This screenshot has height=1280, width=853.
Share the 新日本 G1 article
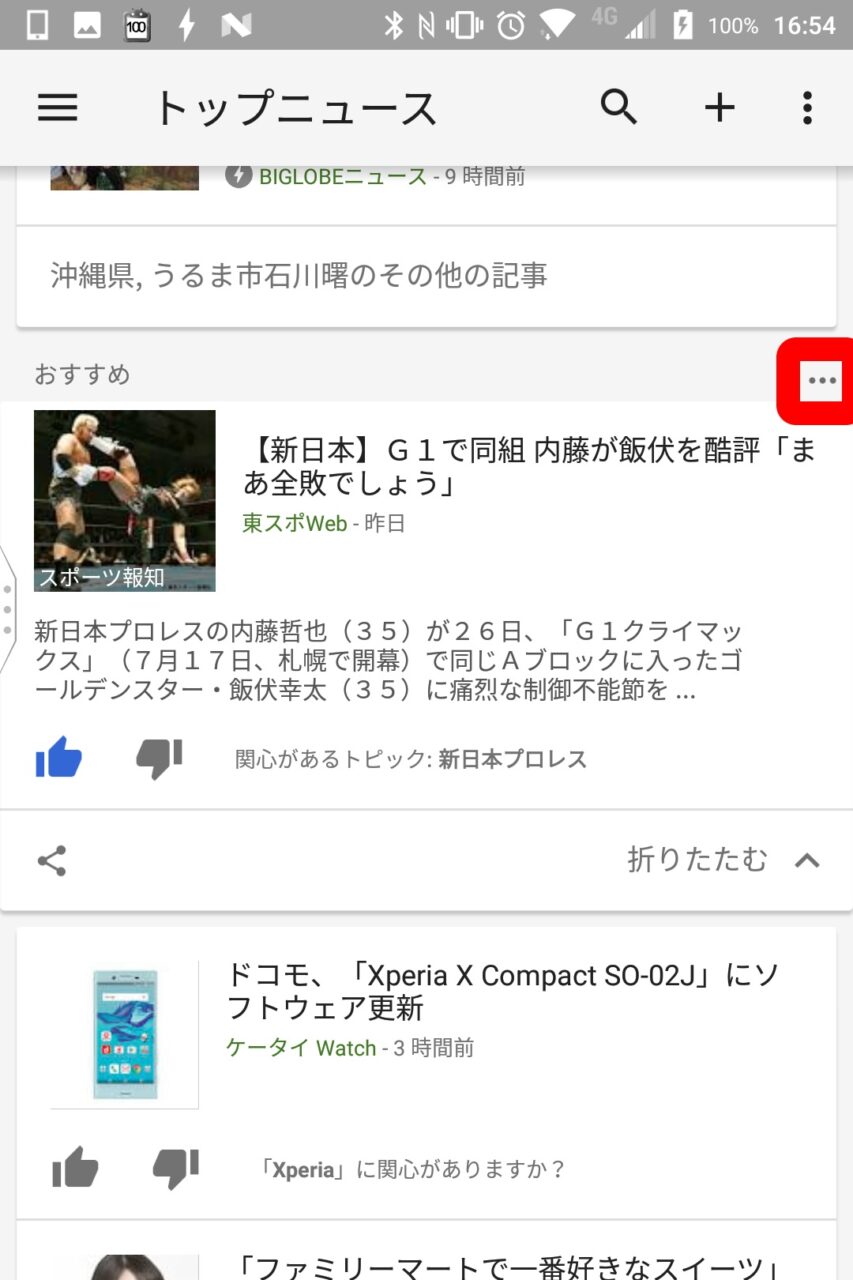[x=52, y=861]
